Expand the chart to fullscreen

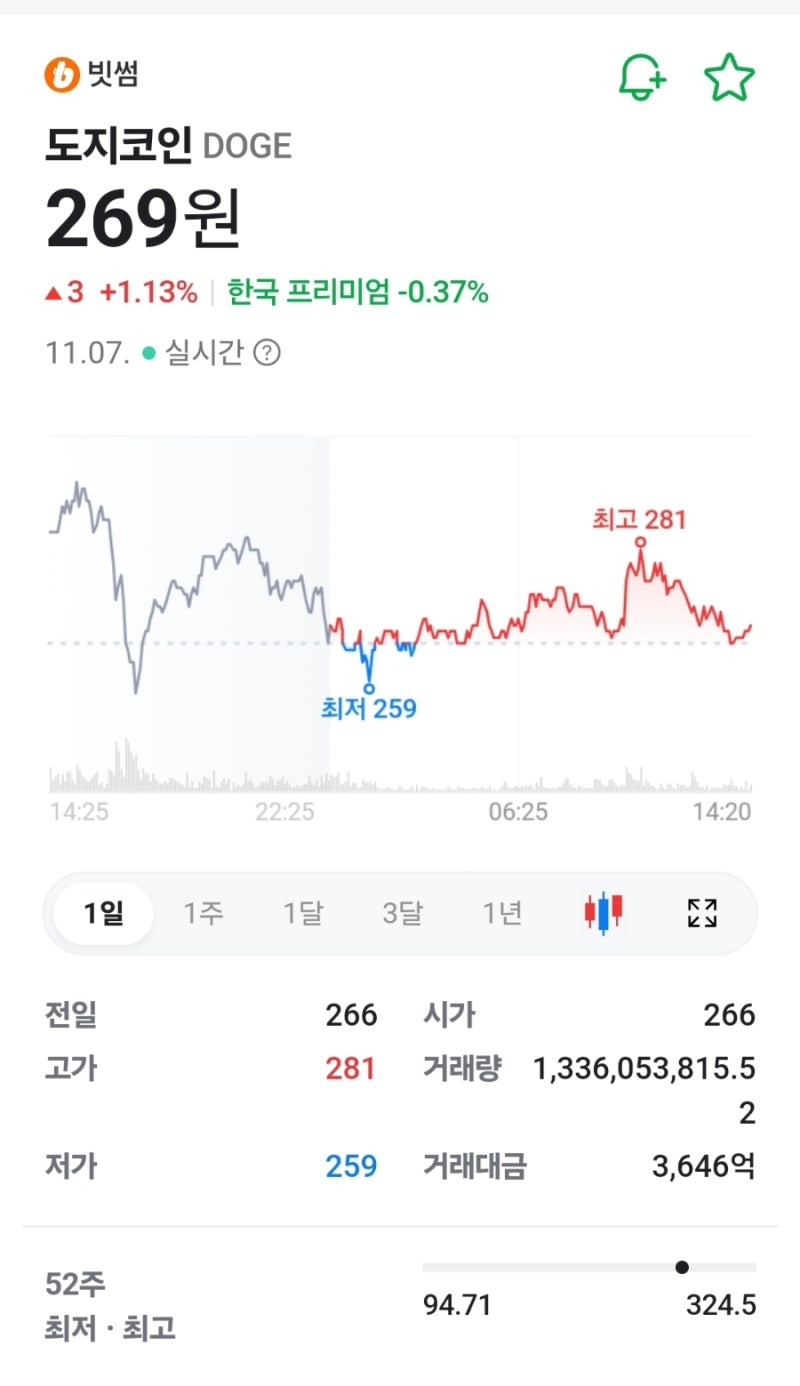(702, 912)
